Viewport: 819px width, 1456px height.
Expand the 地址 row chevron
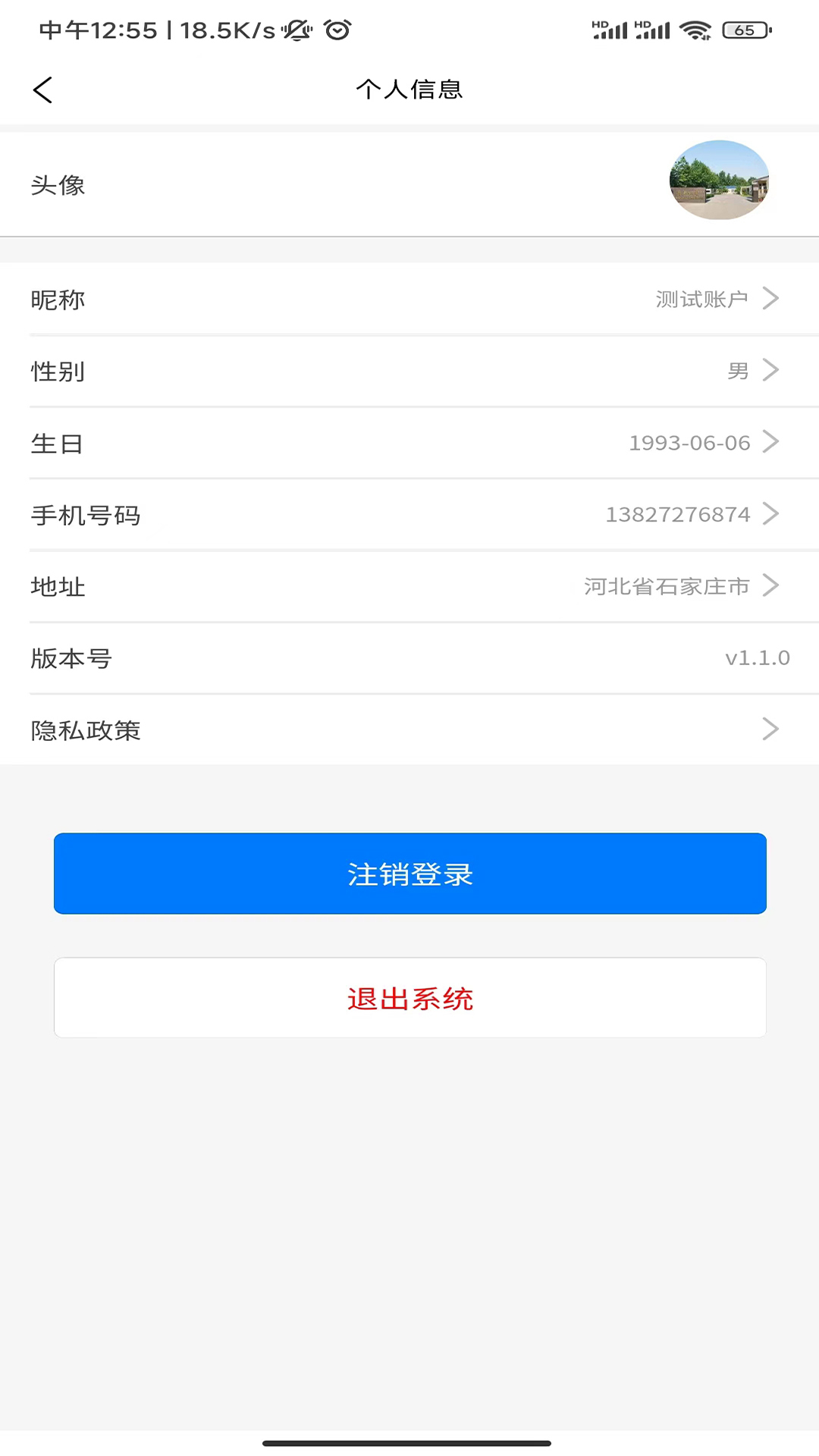point(771,585)
